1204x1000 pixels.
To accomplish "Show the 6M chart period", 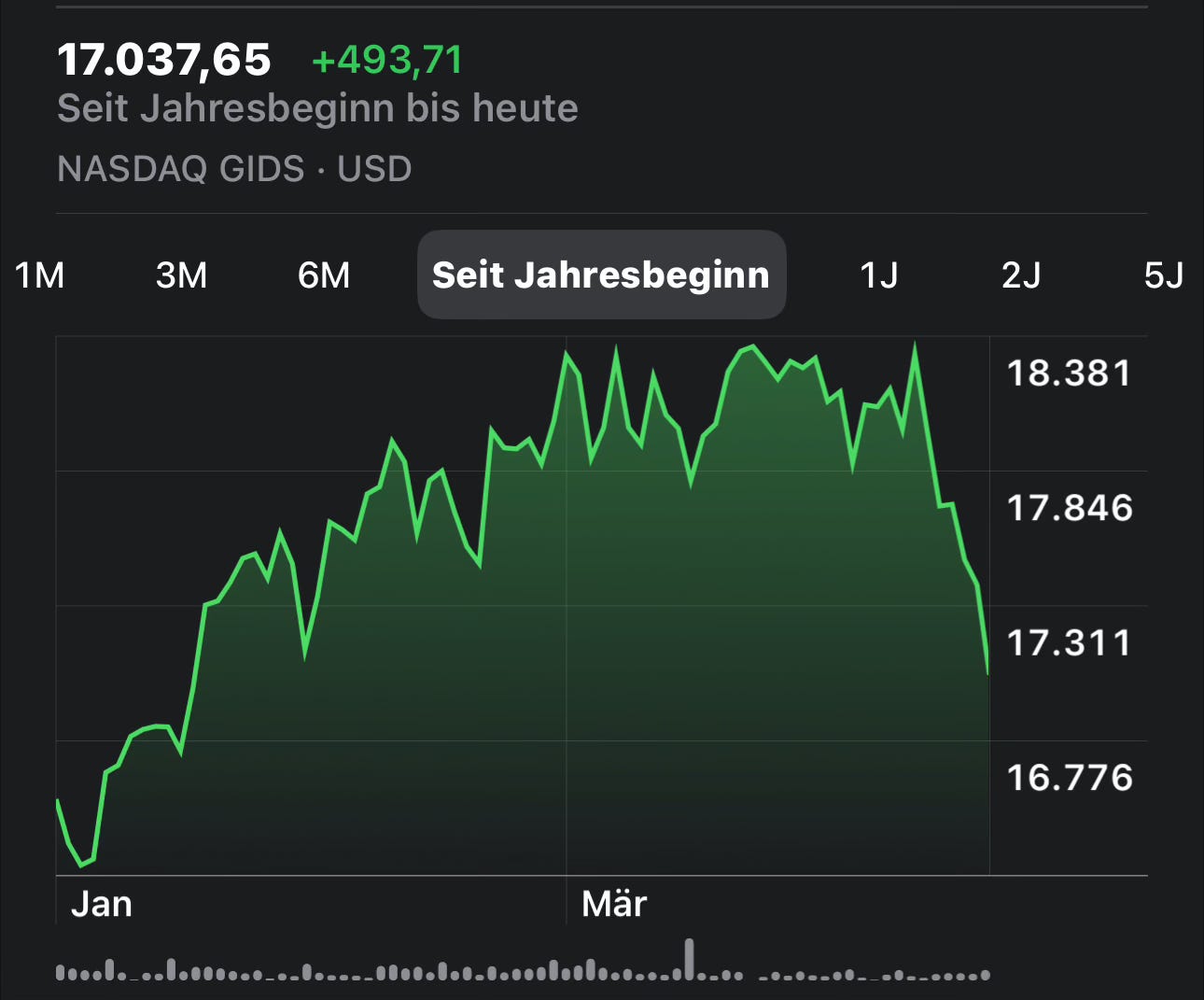I will click(324, 275).
